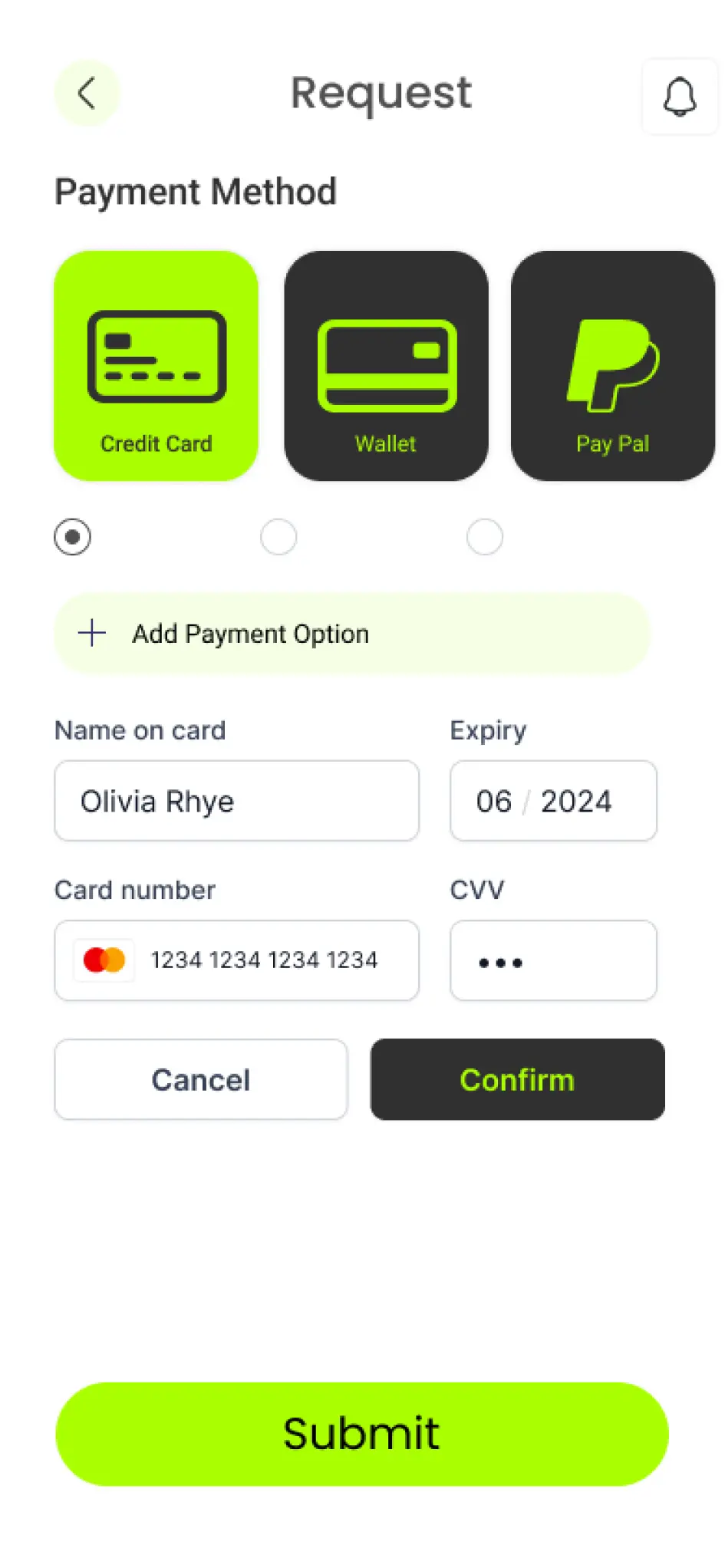Cancel the card details
The image size is (725, 1568).
click(x=201, y=1079)
